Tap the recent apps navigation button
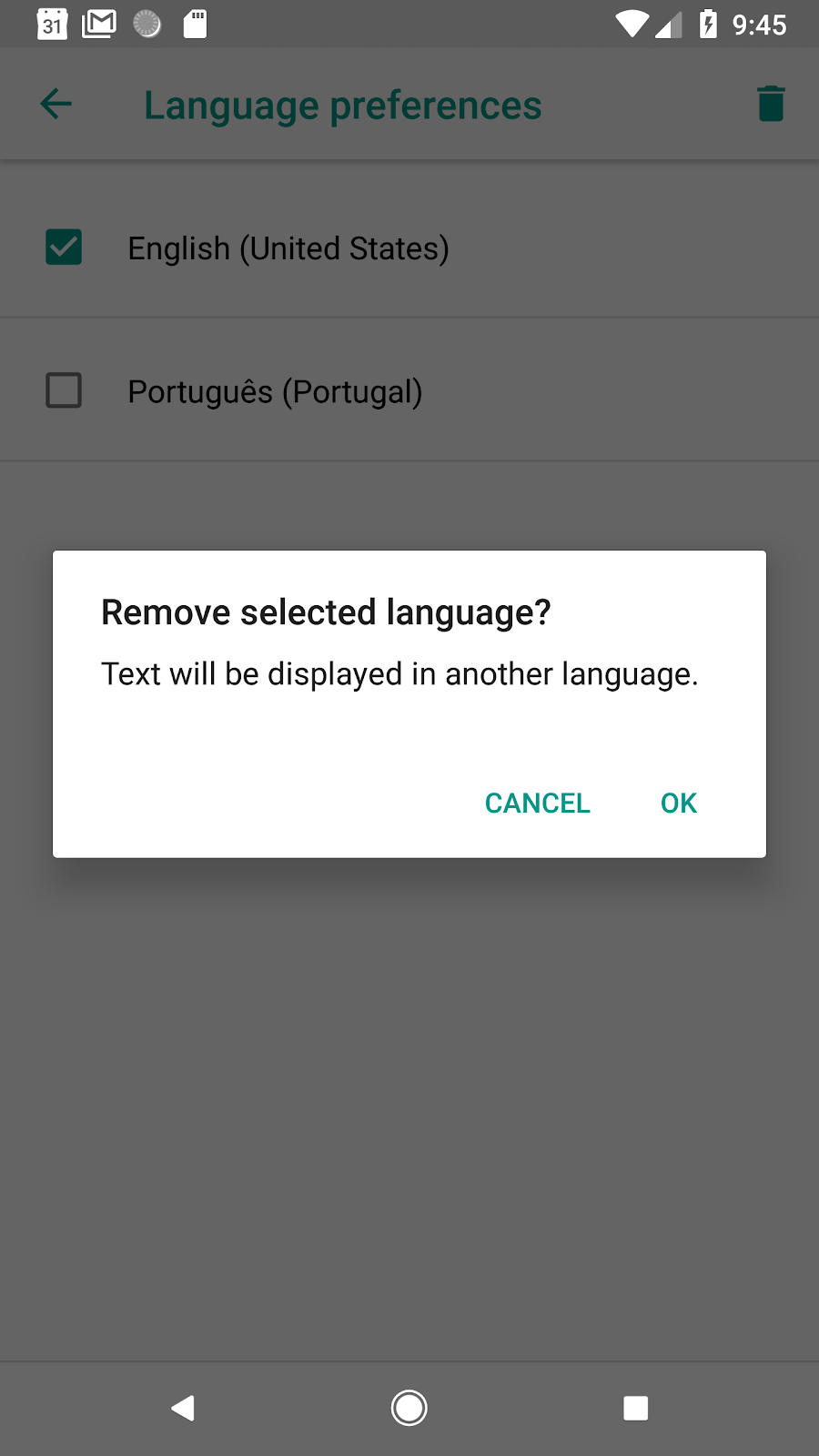 coord(634,1408)
